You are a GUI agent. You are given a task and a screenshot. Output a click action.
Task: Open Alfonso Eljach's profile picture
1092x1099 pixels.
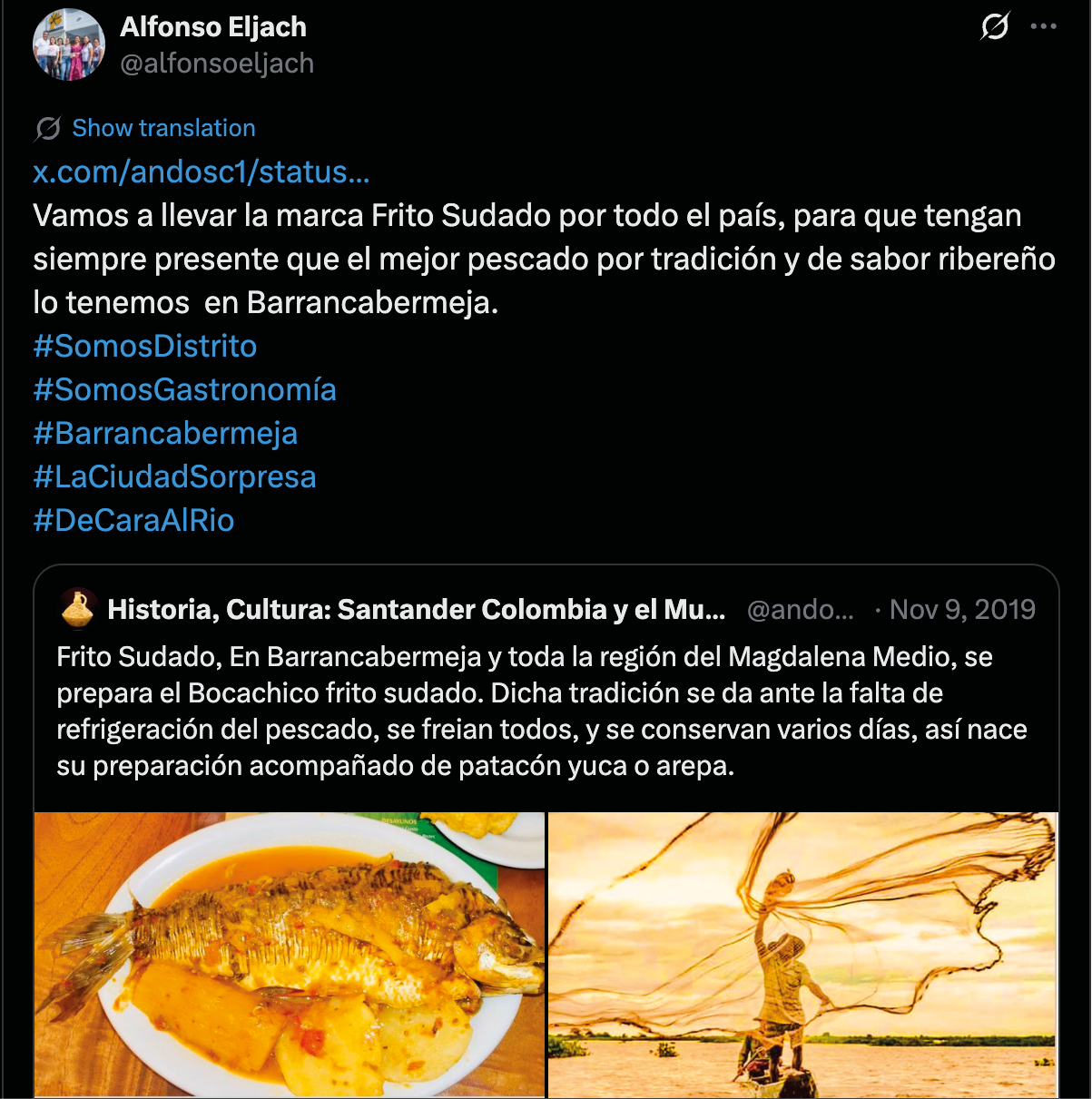point(69,45)
